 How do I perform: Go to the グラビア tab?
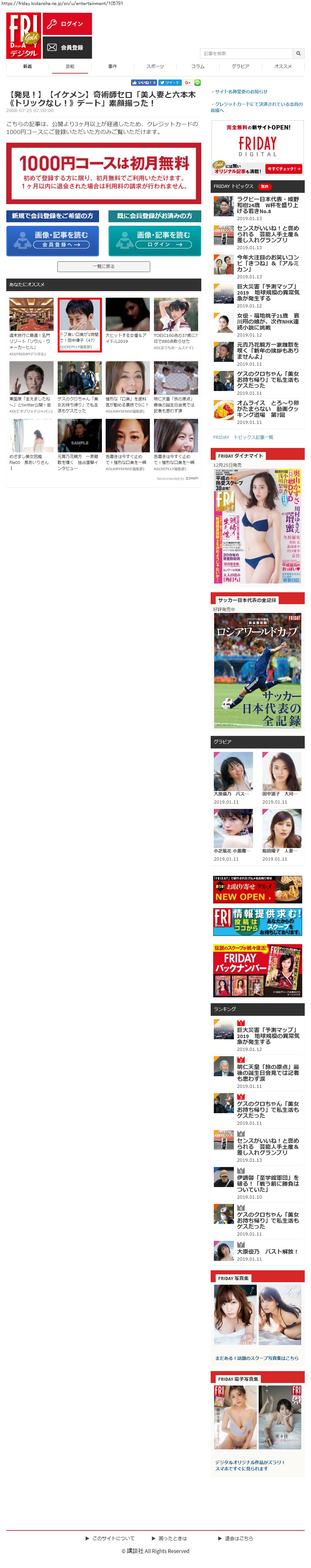pyautogui.click(x=240, y=66)
